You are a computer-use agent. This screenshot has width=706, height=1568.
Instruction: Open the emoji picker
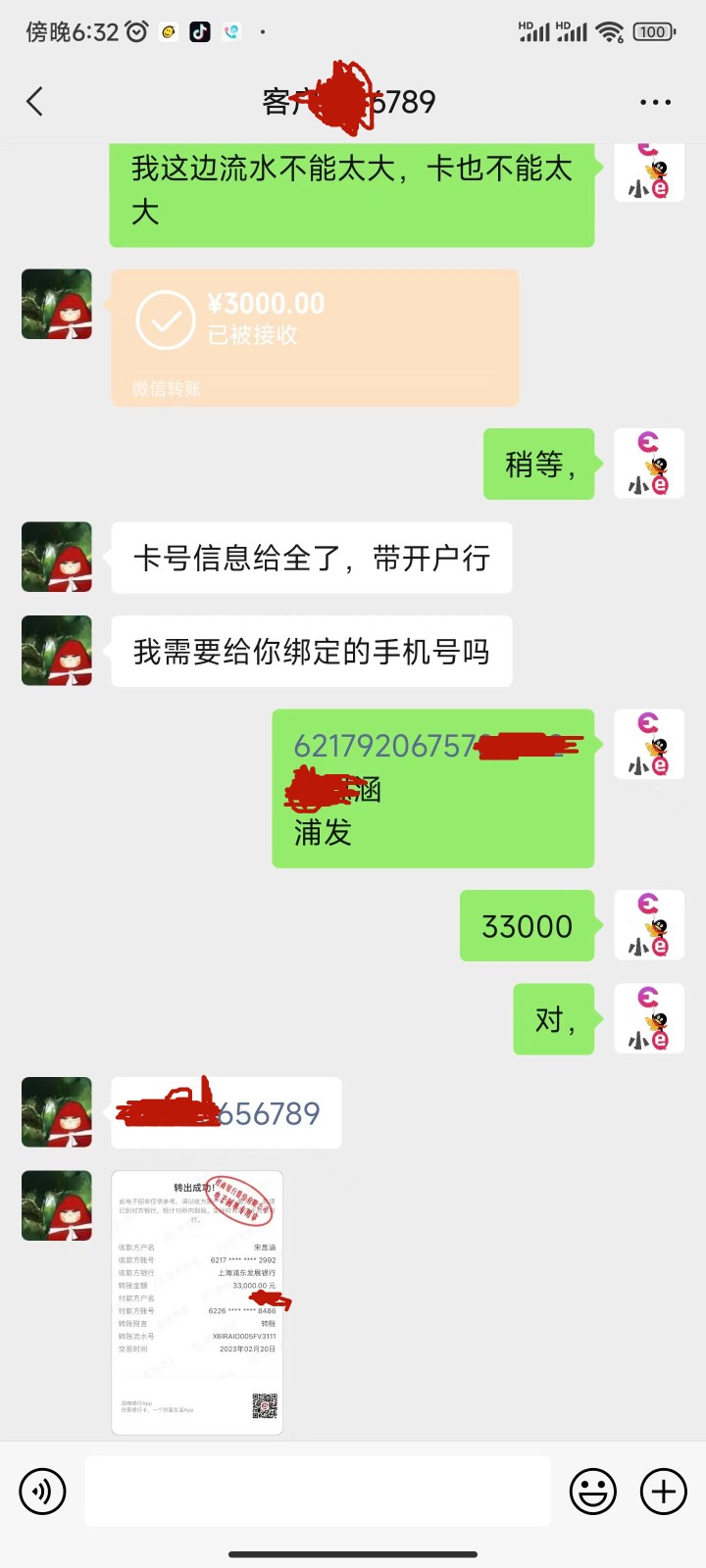tap(593, 1492)
